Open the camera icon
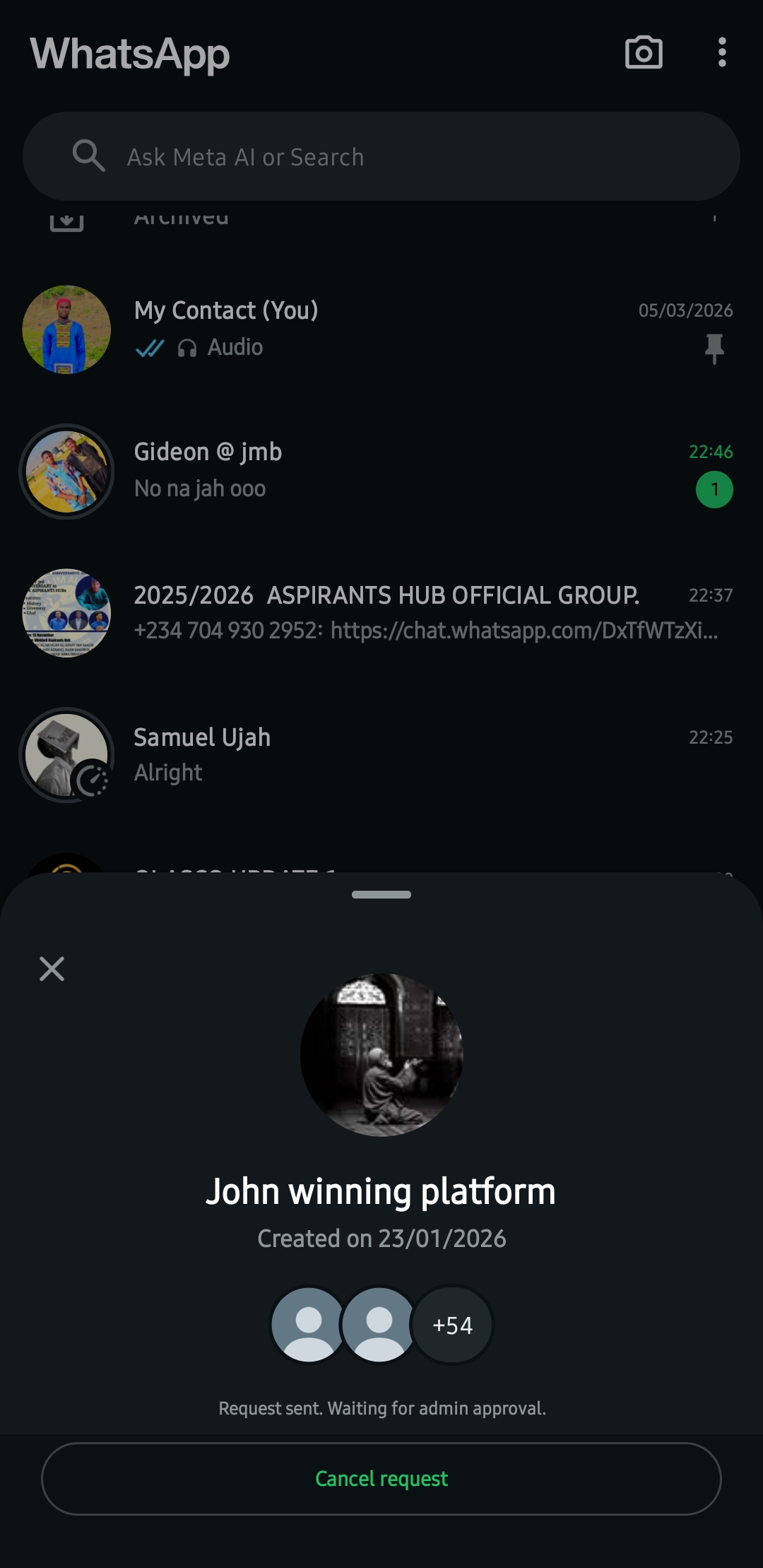The height and width of the screenshot is (1568, 763). [x=644, y=53]
